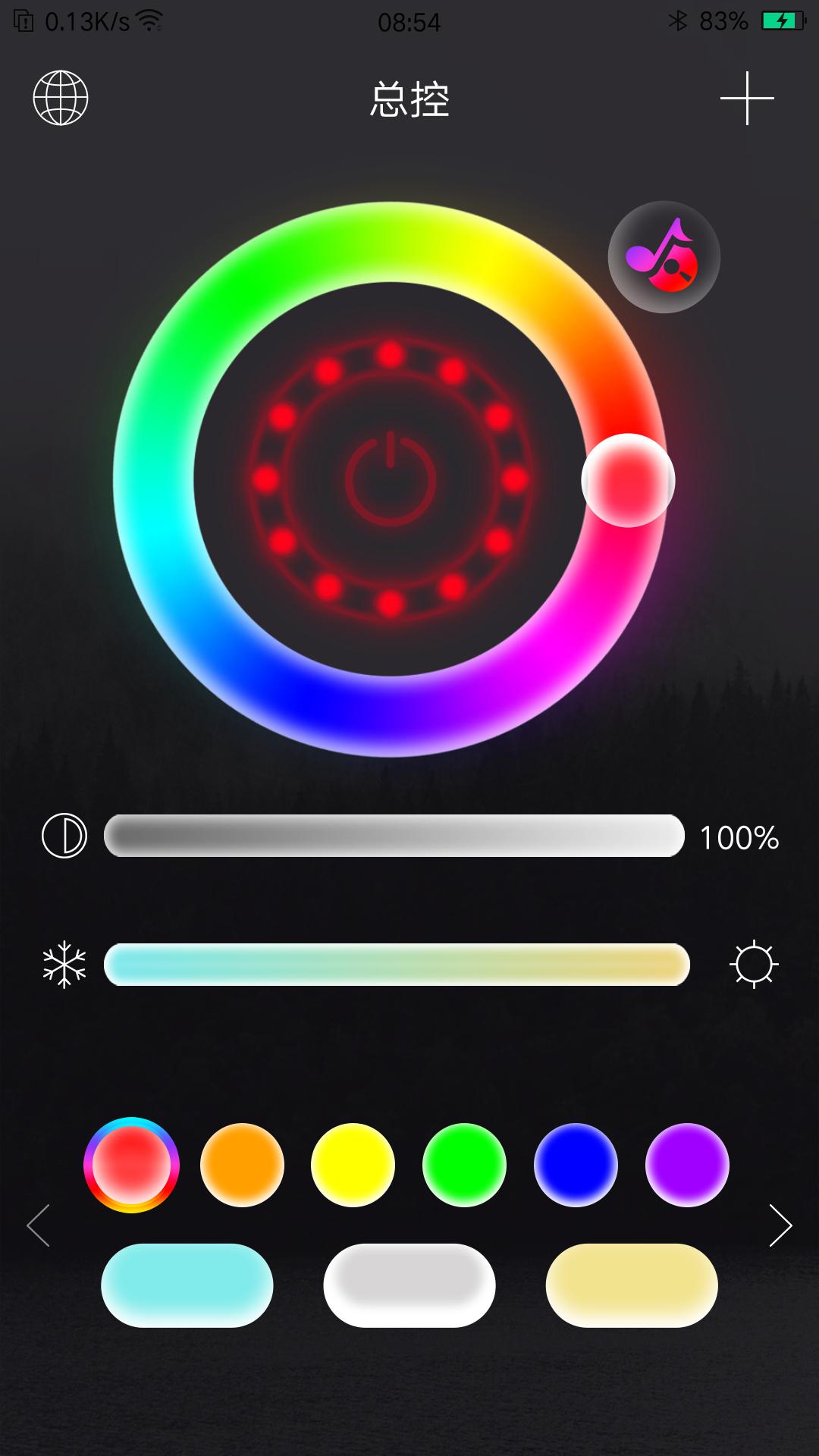Image resolution: width=819 pixels, height=1456 pixels.
Task: Toggle the central power button
Action: tap(391, 479)
